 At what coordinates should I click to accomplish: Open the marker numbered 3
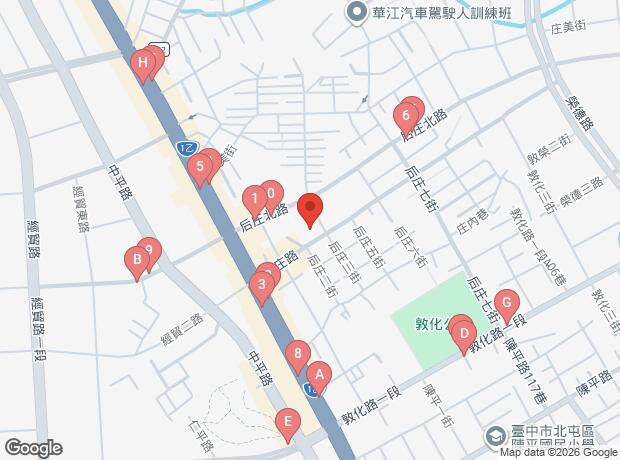pos(261,288)
